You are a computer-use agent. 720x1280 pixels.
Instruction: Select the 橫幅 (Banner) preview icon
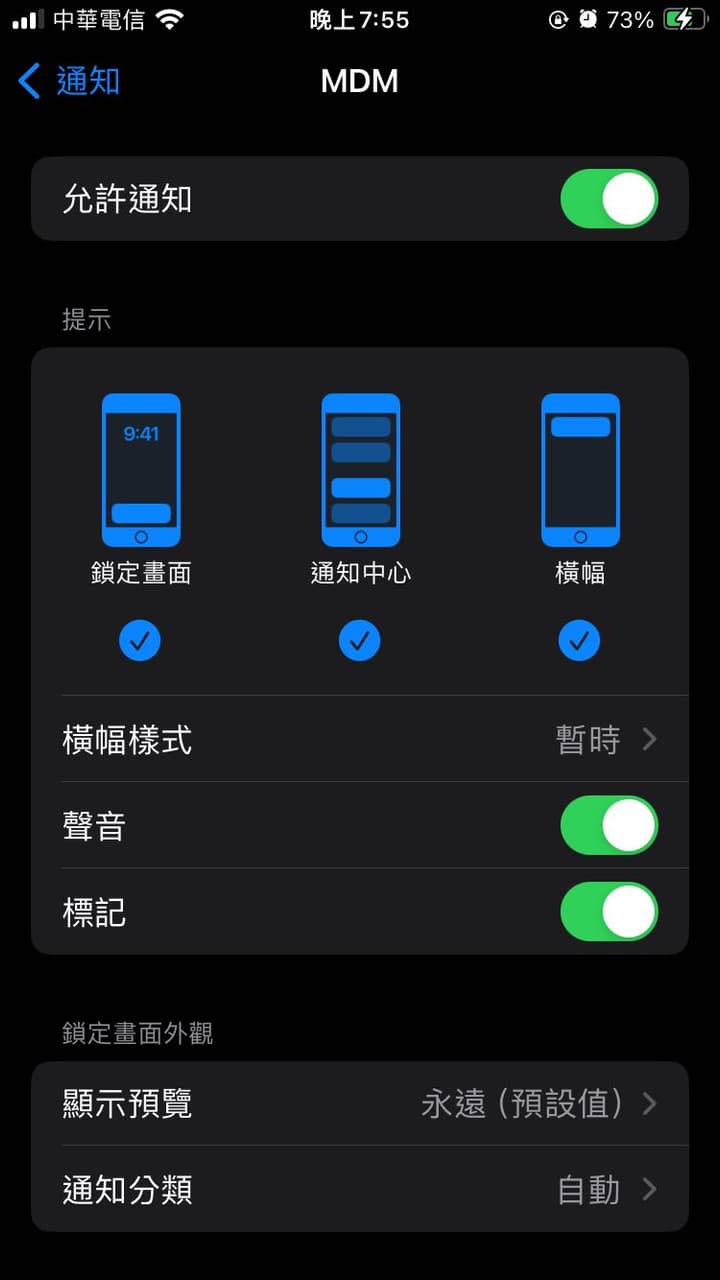coord(580,468)
